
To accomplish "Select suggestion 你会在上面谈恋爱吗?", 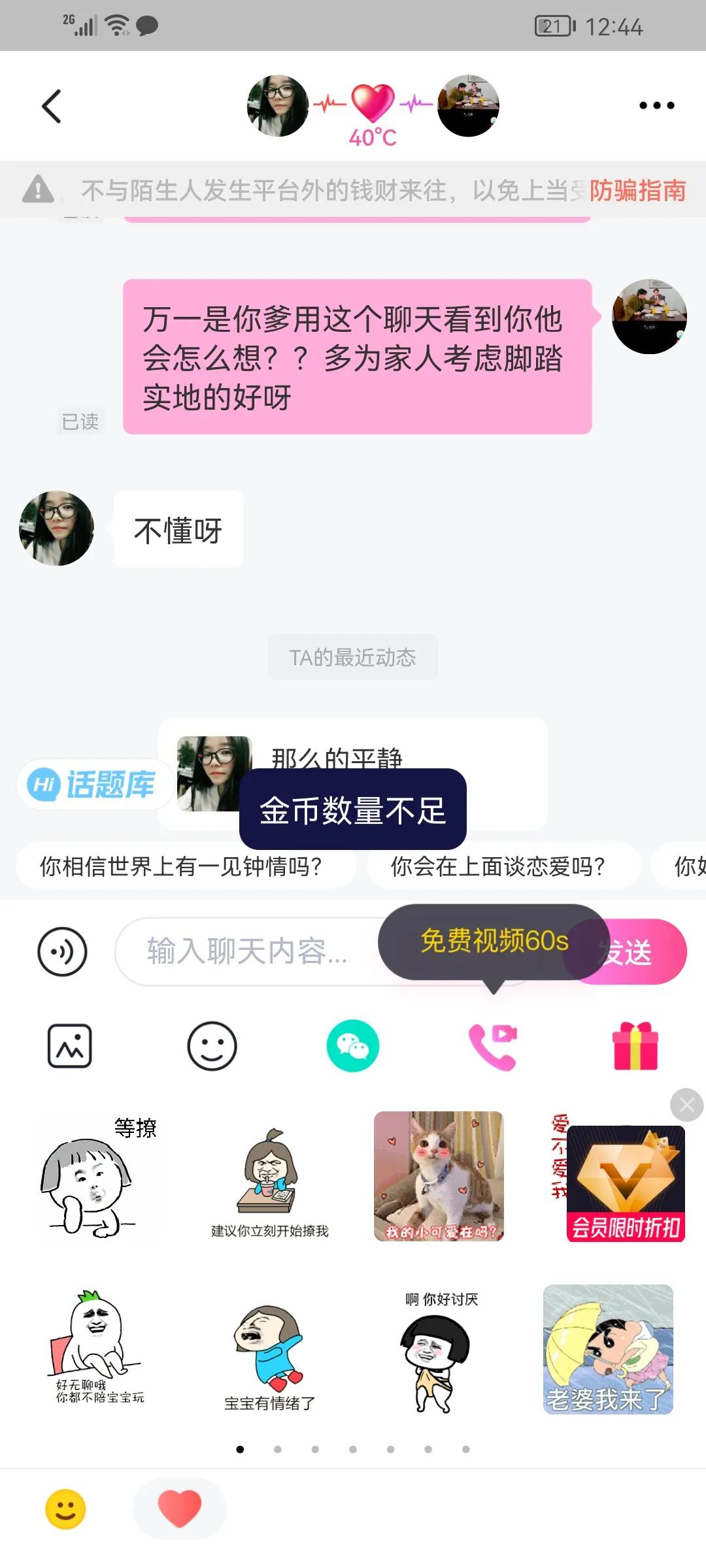I will 498,866.
